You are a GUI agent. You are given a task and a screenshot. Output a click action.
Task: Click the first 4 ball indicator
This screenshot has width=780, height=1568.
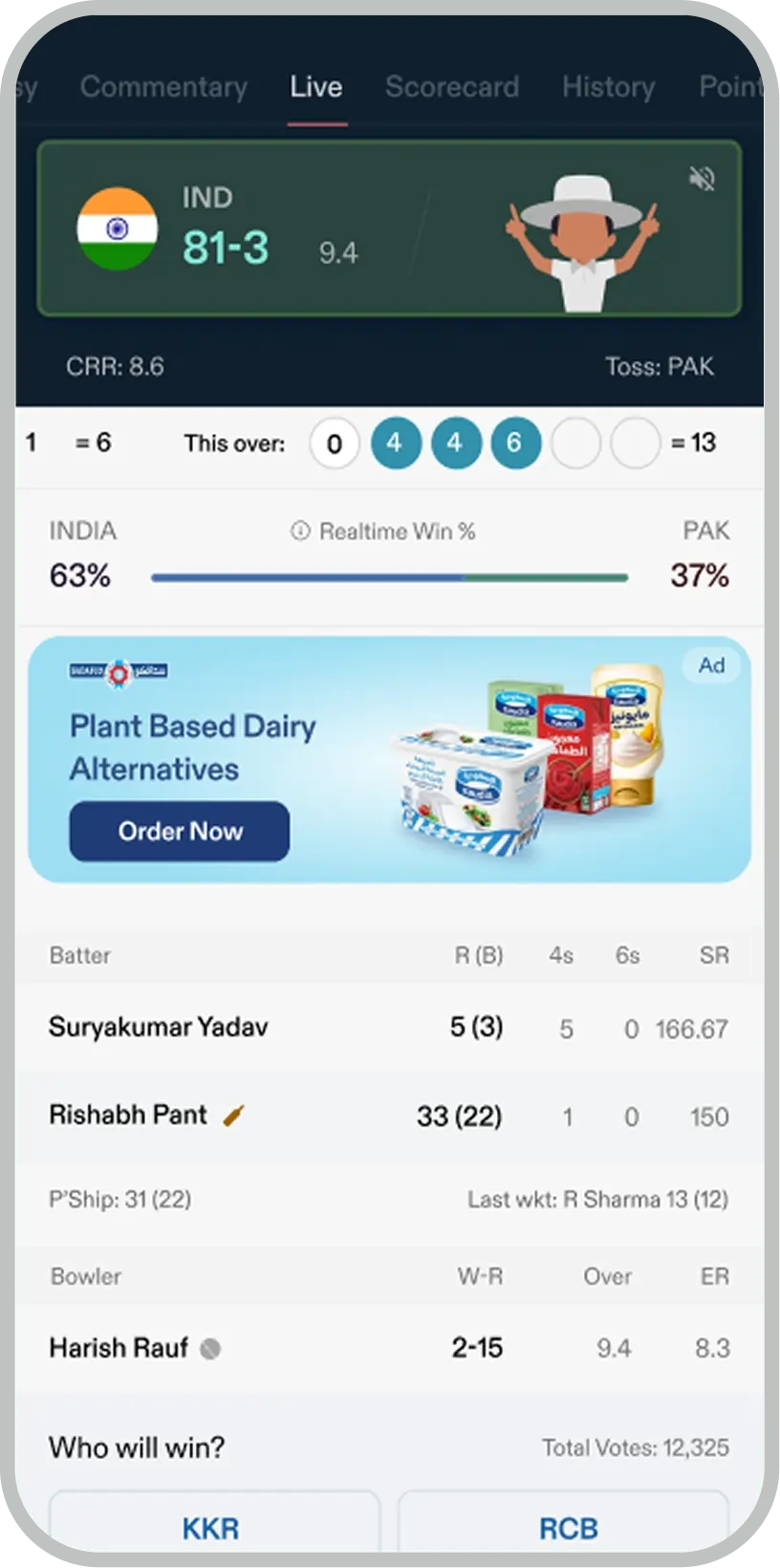point(395,443)
